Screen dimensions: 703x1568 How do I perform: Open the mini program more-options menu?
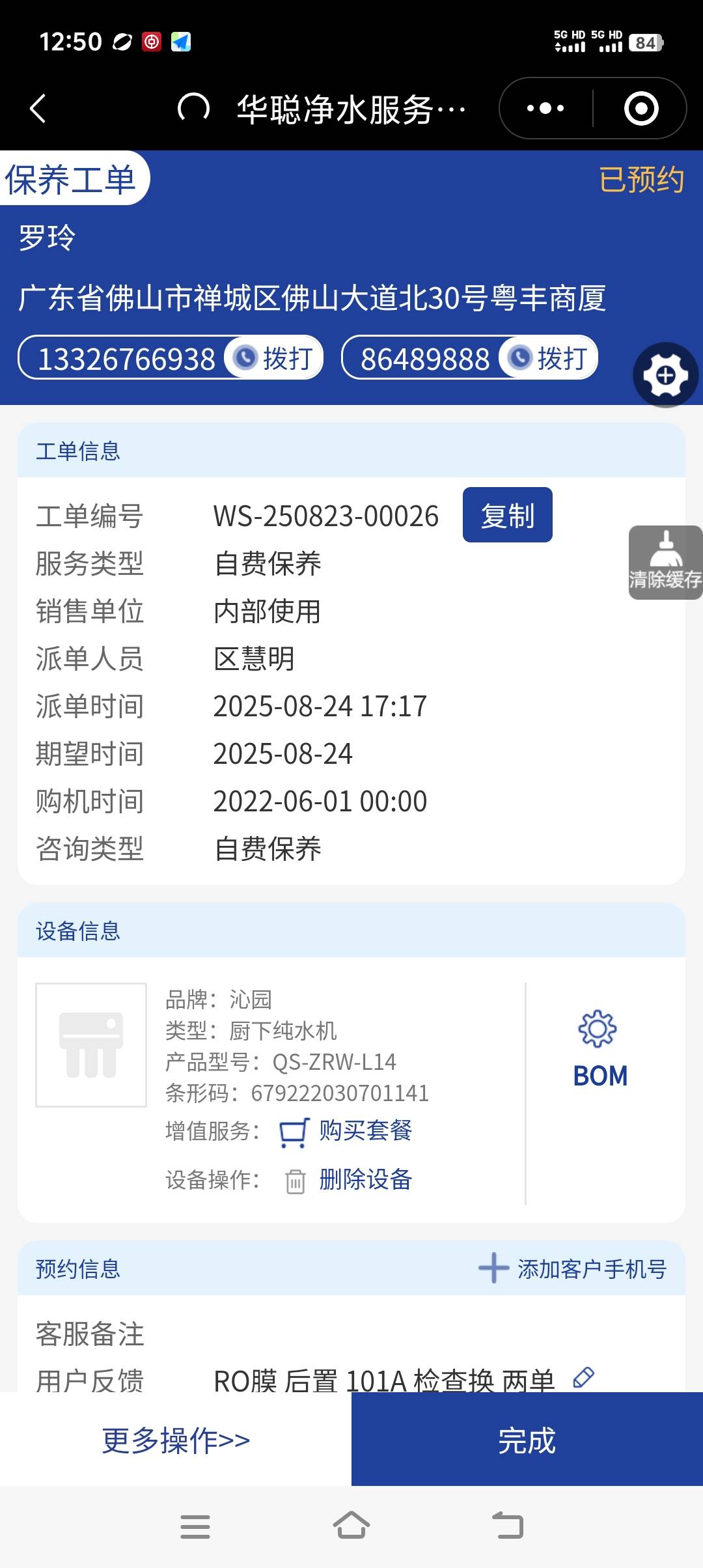[x=545, y=108]
